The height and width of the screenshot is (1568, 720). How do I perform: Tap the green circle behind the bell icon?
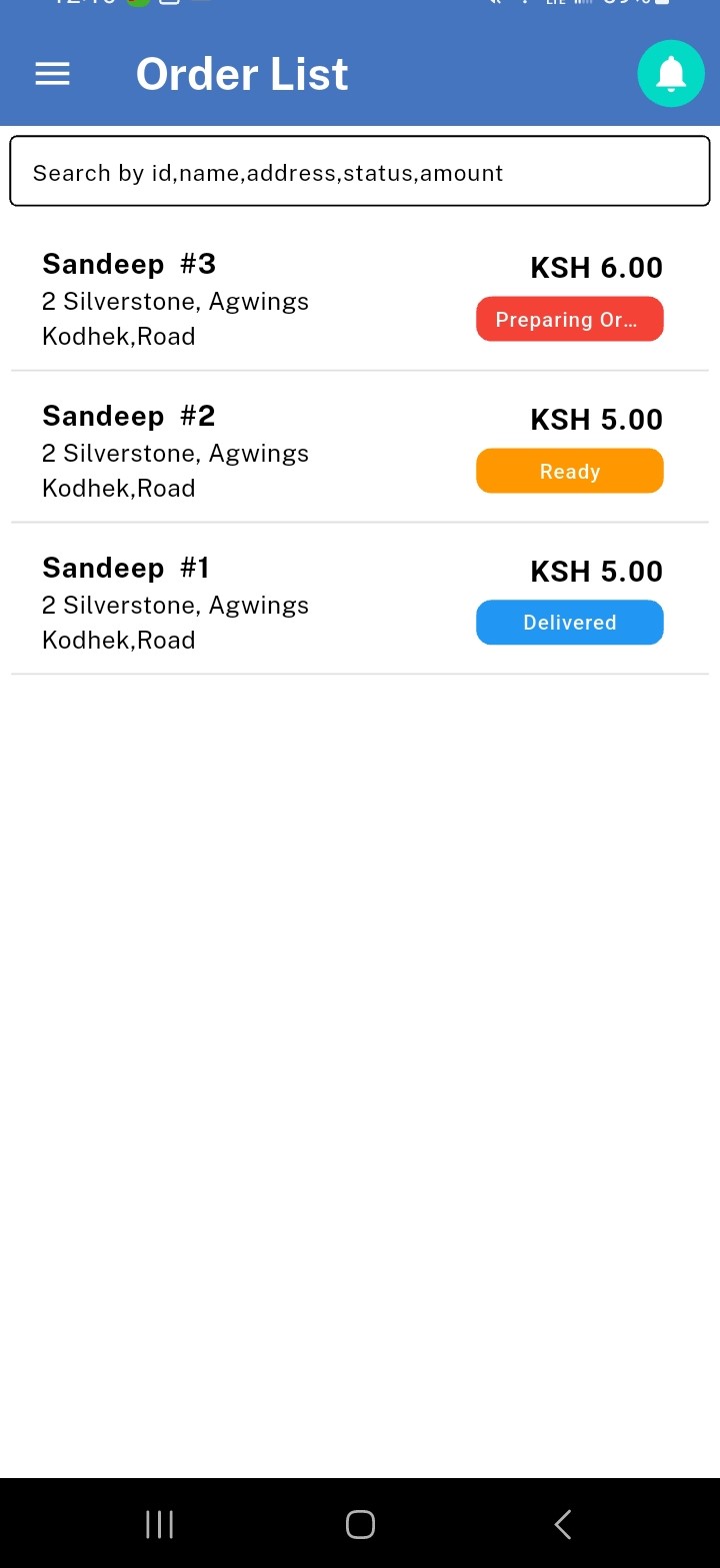point(671,73)
